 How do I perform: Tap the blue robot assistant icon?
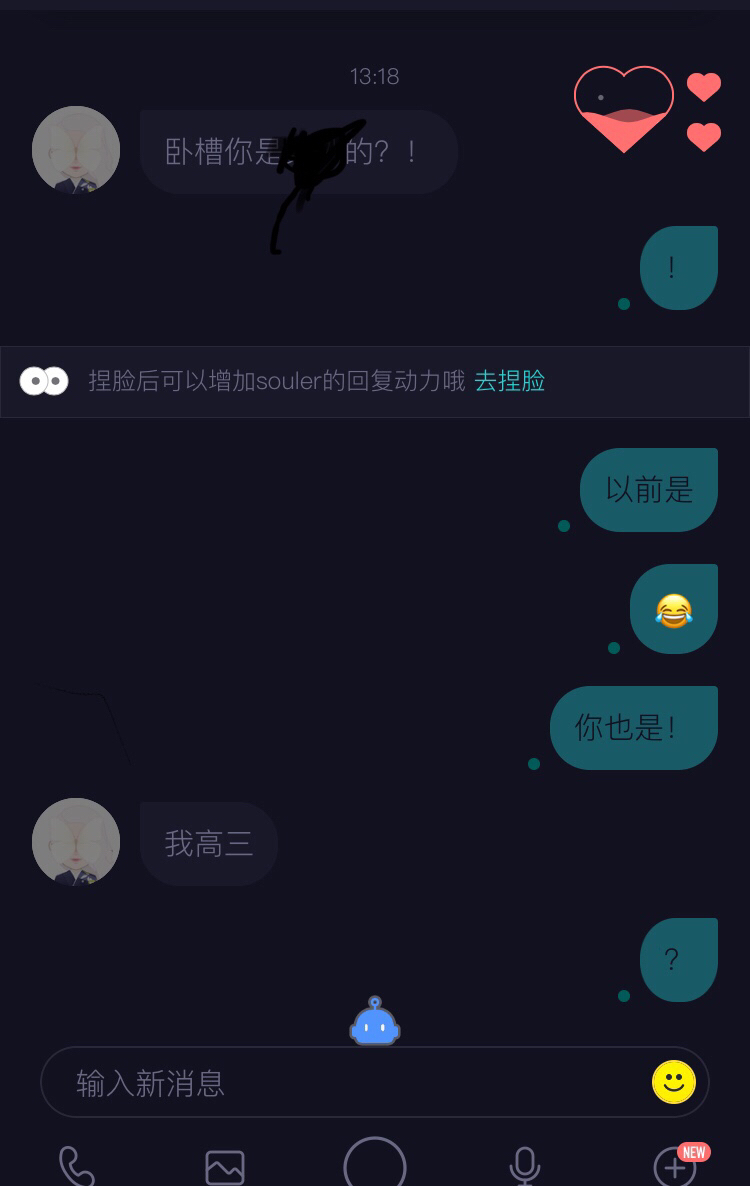pos(375,1022)
